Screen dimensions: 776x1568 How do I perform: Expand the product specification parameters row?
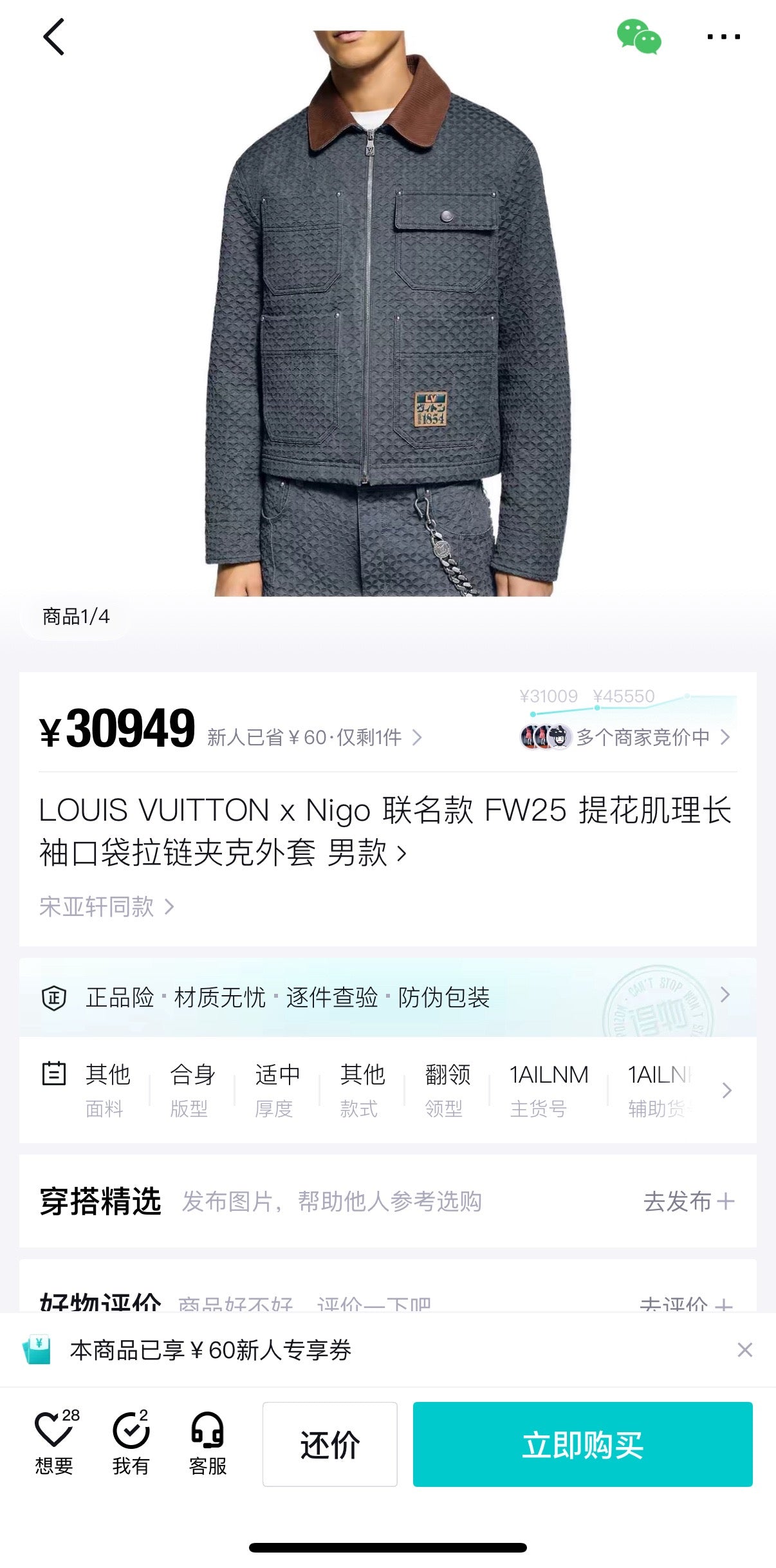tap(726, 1090)
